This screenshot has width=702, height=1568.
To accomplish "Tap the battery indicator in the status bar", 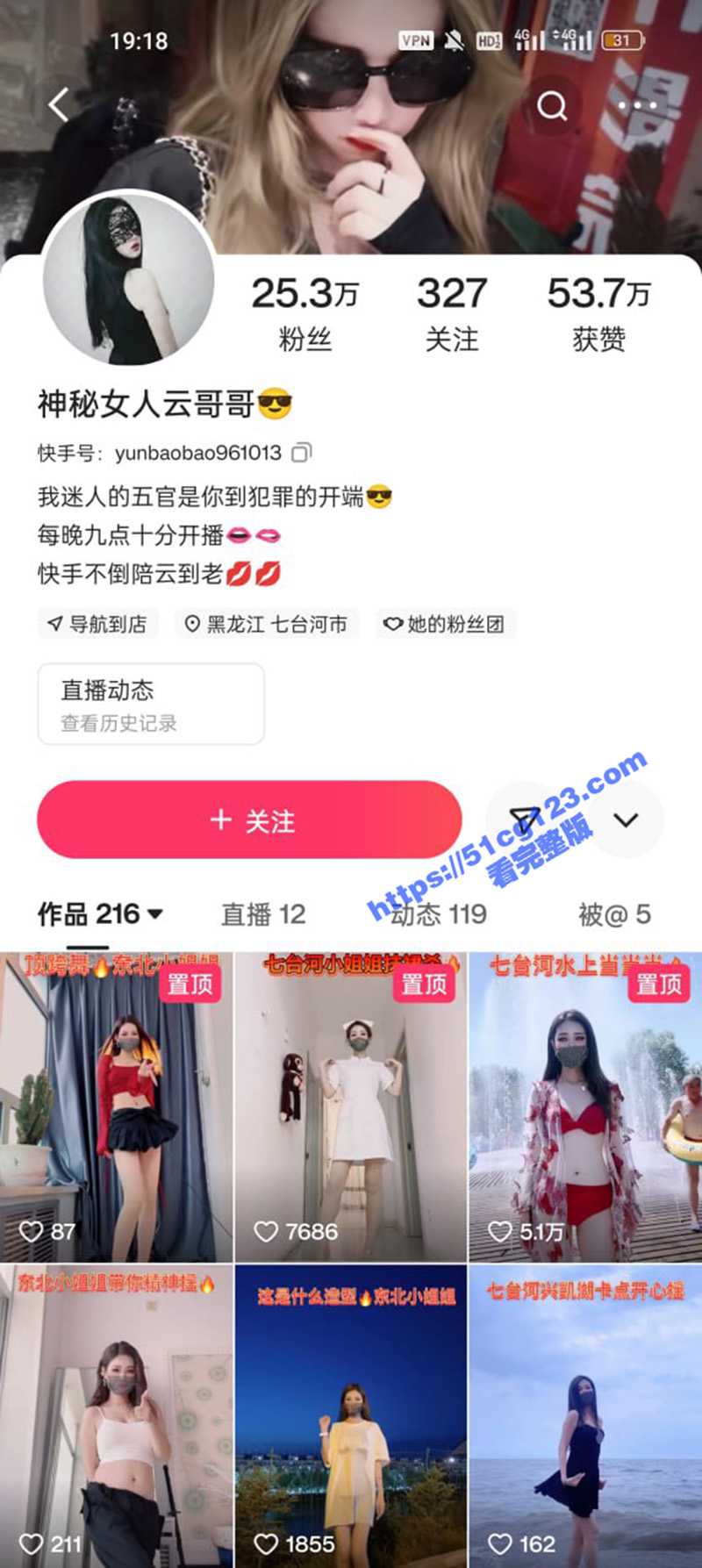I will click(x=624, y=39).
